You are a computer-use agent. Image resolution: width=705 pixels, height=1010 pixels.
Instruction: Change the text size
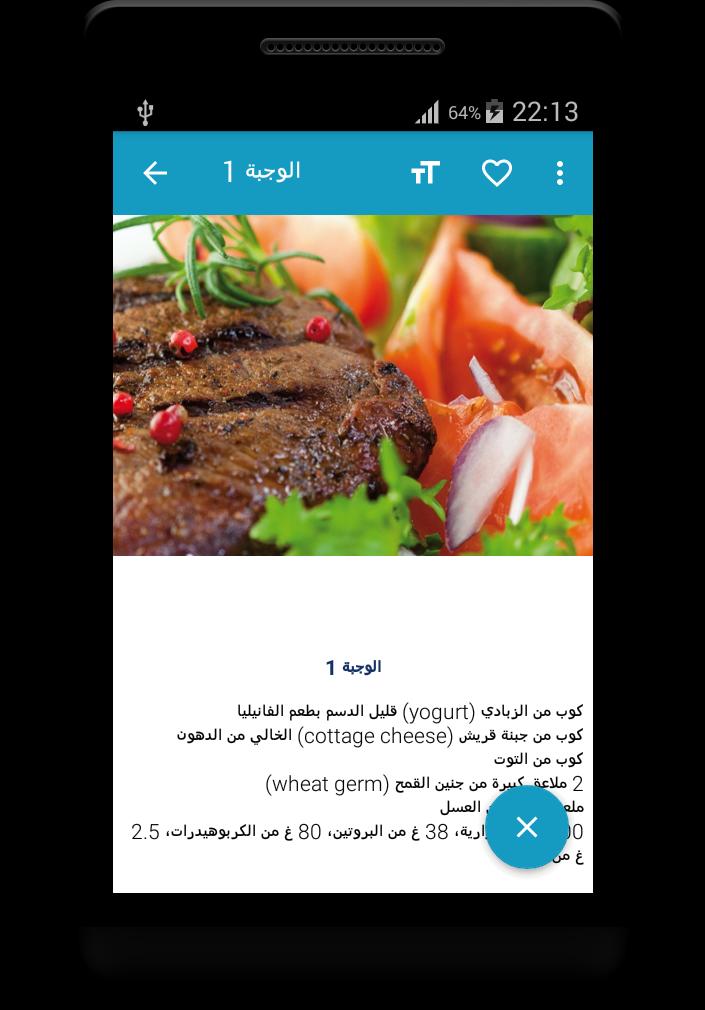coord(425,173)
